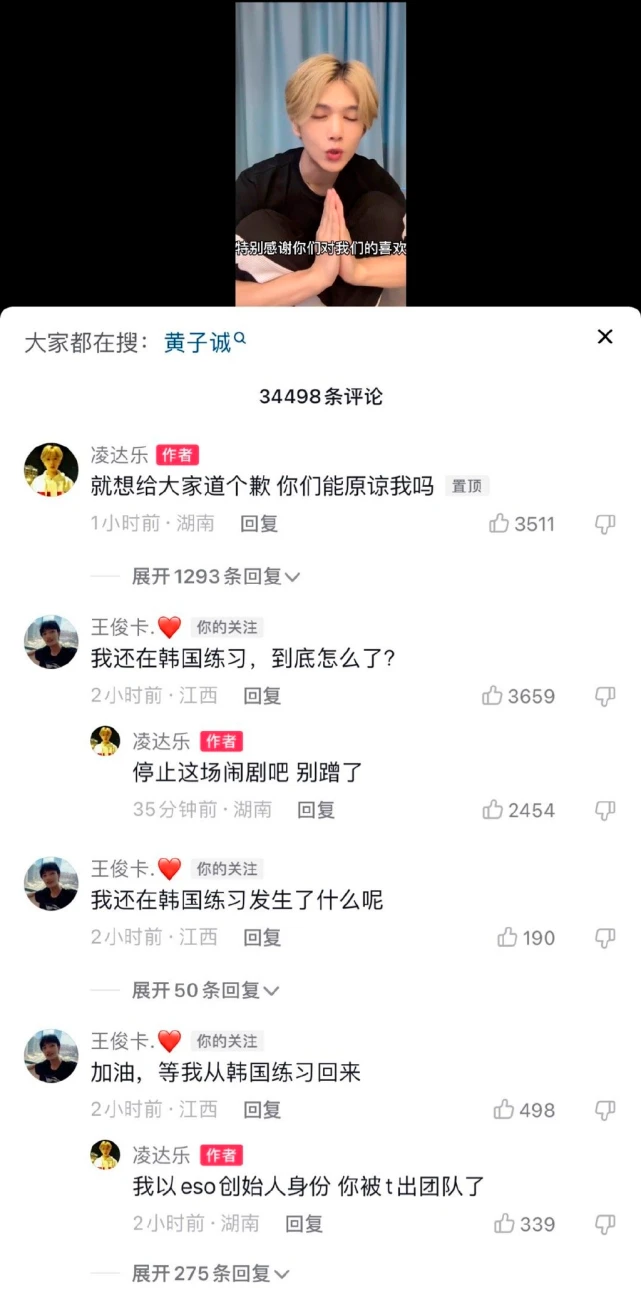The height and width of the screenshot is (1305, 641).
Task: Like the comment with 3659 likes
Action: click(x=493, y=696)
